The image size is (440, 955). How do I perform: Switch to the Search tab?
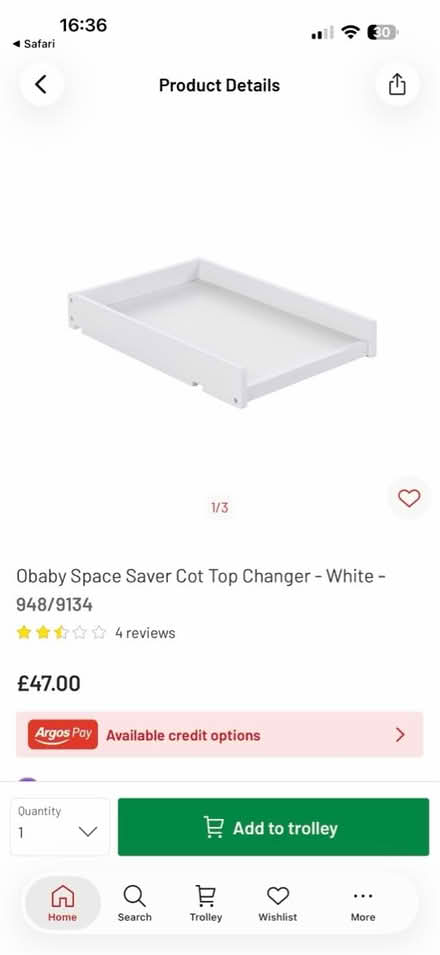coord(134,903)
